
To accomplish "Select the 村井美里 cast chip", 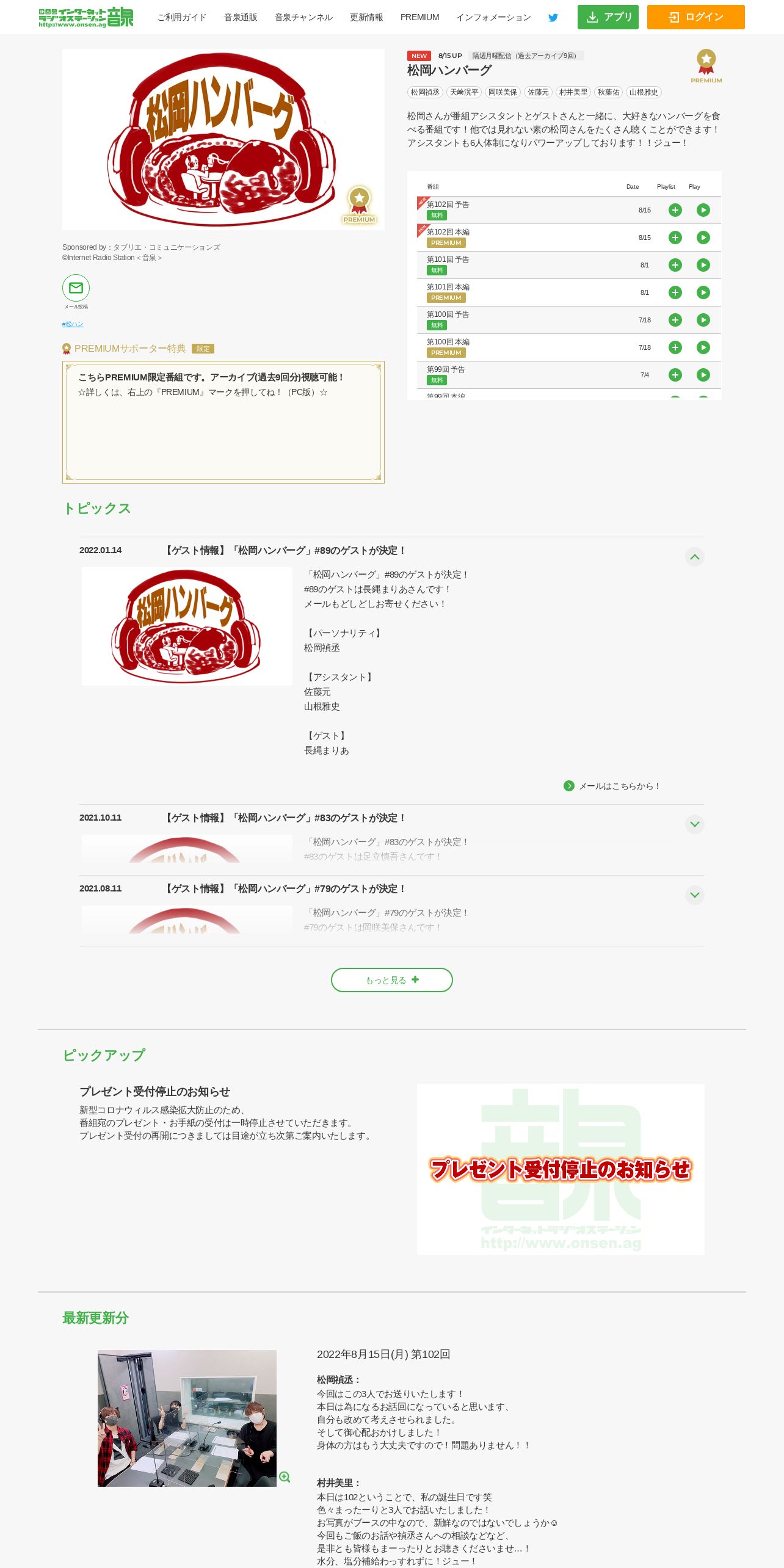I will (573, 92).
